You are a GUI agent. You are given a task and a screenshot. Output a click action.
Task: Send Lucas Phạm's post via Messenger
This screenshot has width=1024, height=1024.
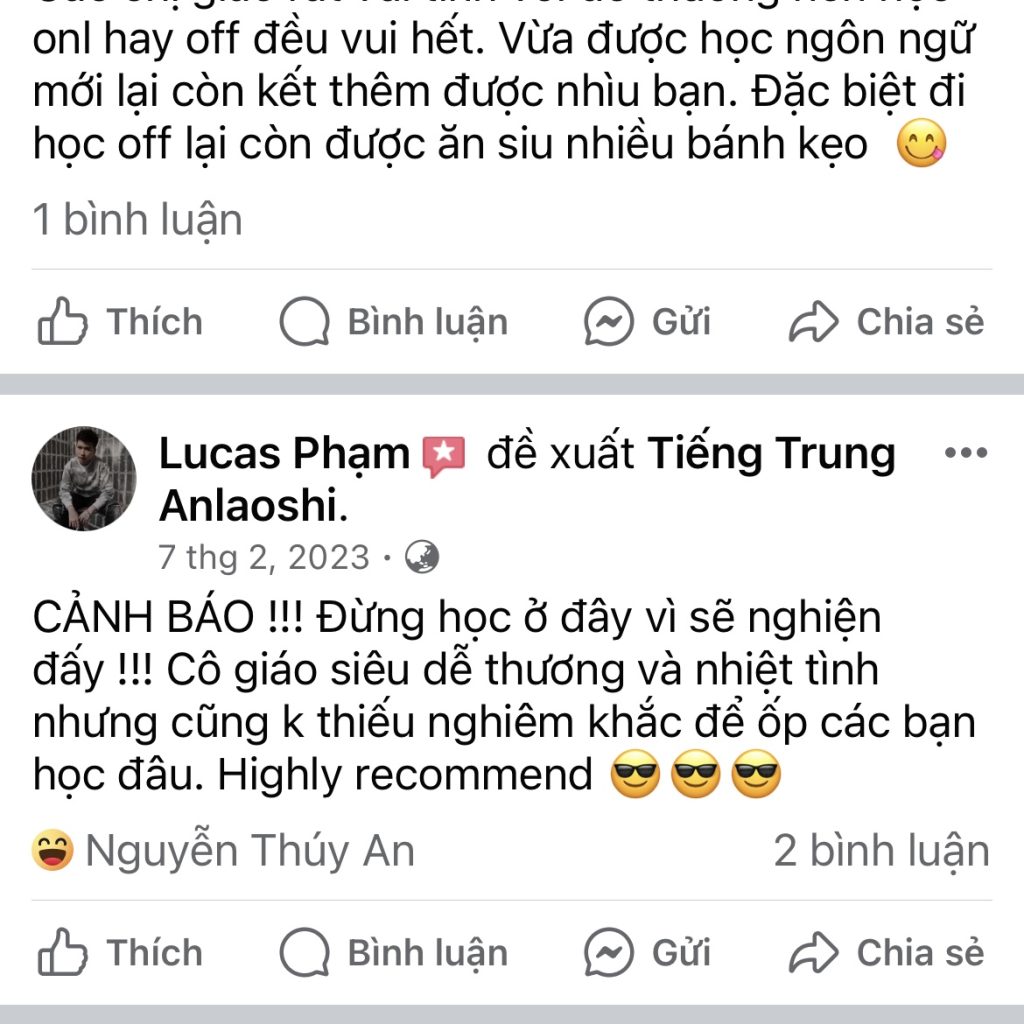click(648, 952)
